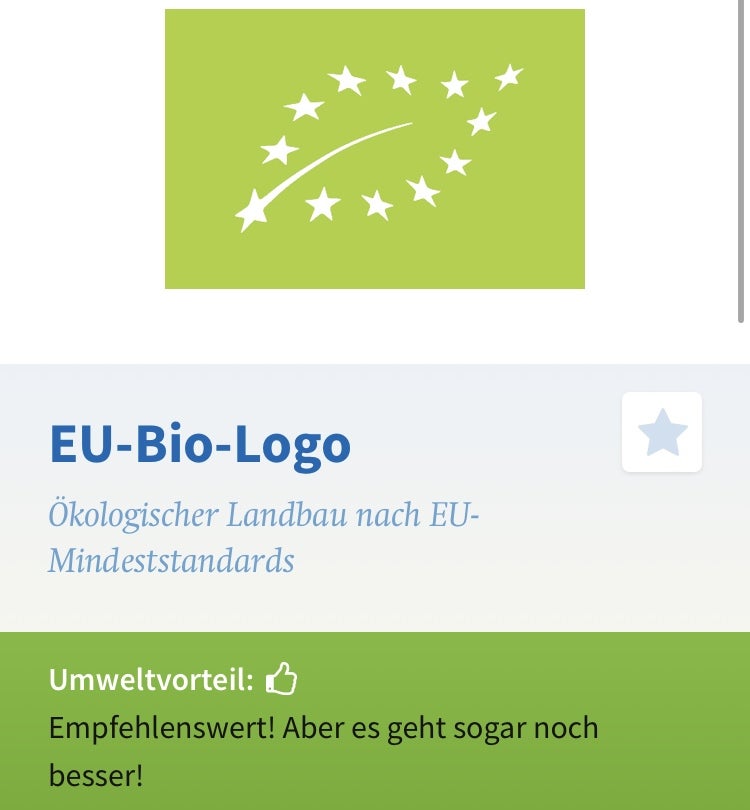Mark EU-Bio-Logo as a favorite
Viewport: 750px width, 810px height.
tap(662, 433)
